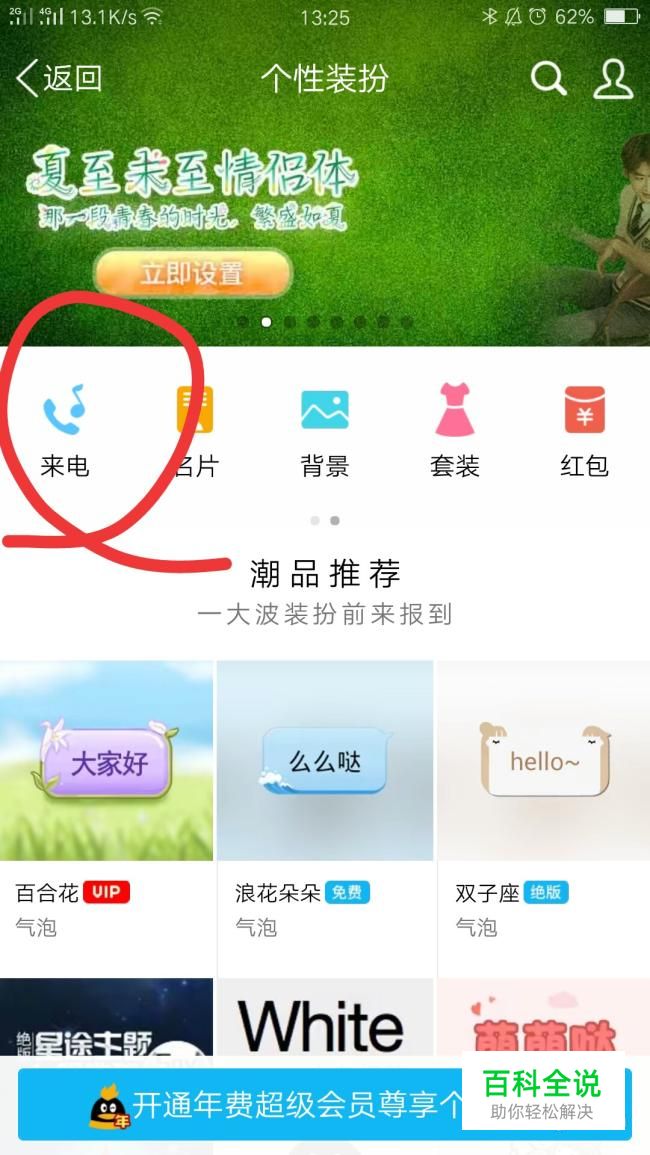Tap the 开通年费超级会员 banner
The image size is (650, 1155).
point(243,1104)
